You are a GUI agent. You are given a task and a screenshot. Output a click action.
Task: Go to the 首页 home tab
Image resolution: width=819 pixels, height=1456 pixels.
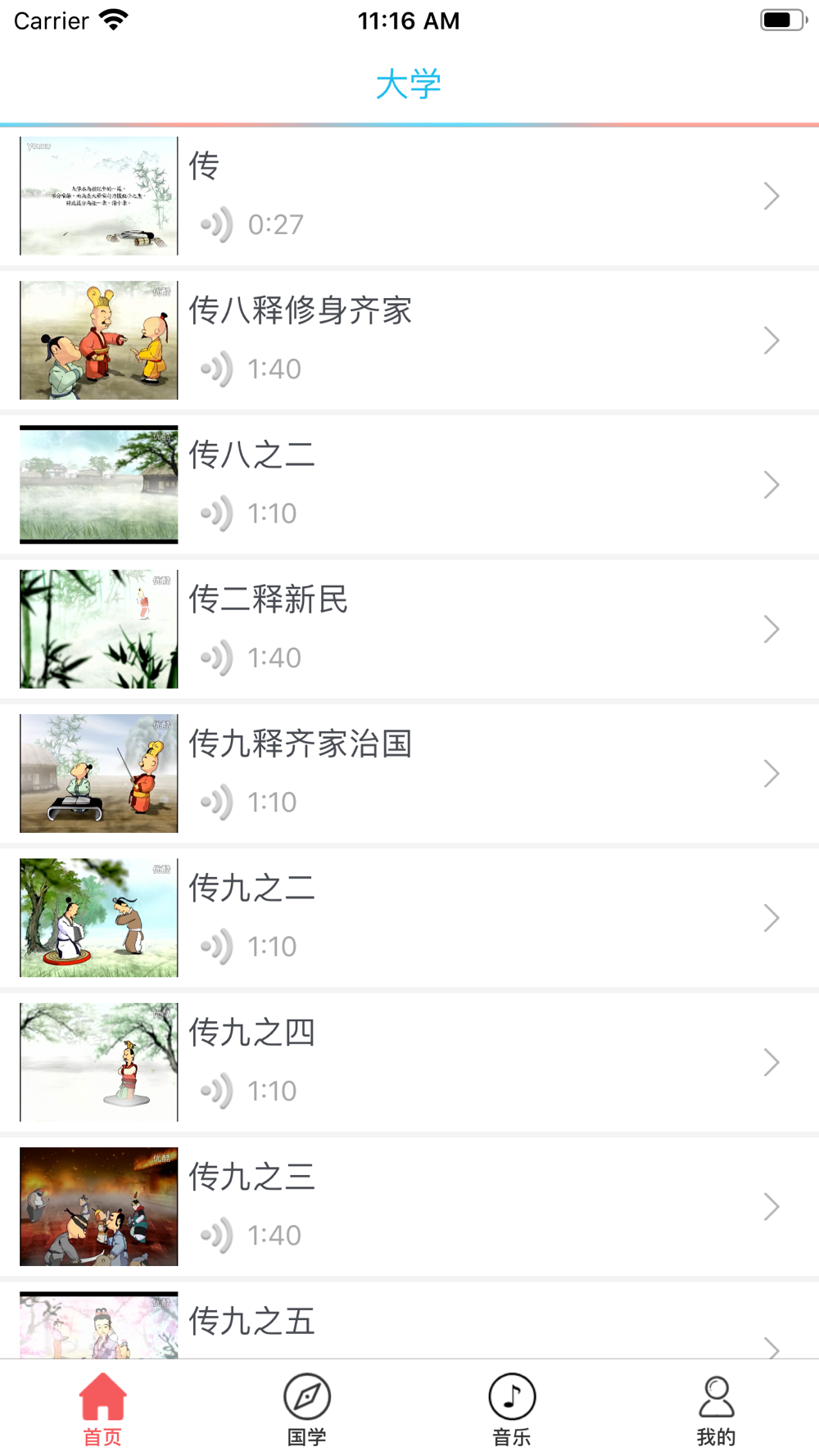click(x=102, y=1409)
